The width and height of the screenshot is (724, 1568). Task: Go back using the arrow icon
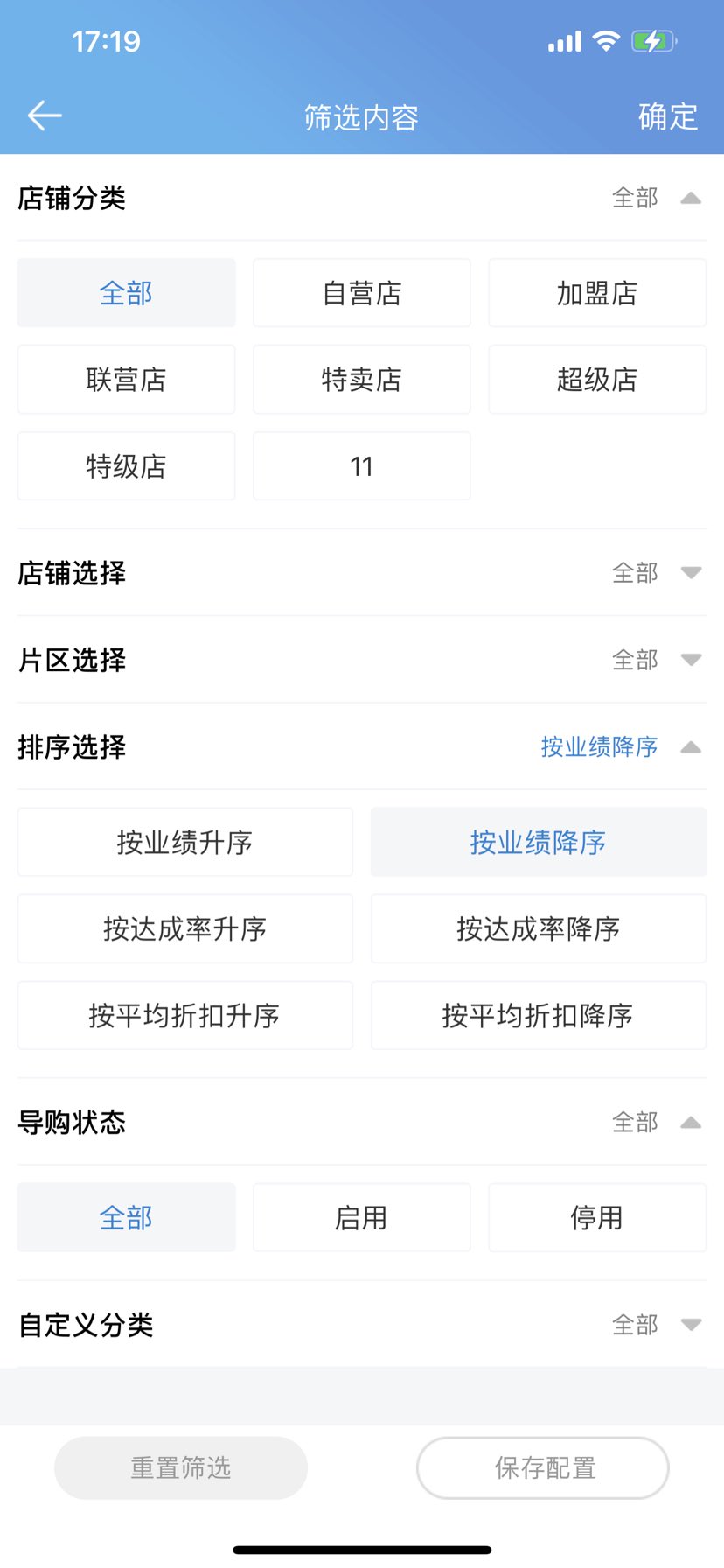(45, 115)
